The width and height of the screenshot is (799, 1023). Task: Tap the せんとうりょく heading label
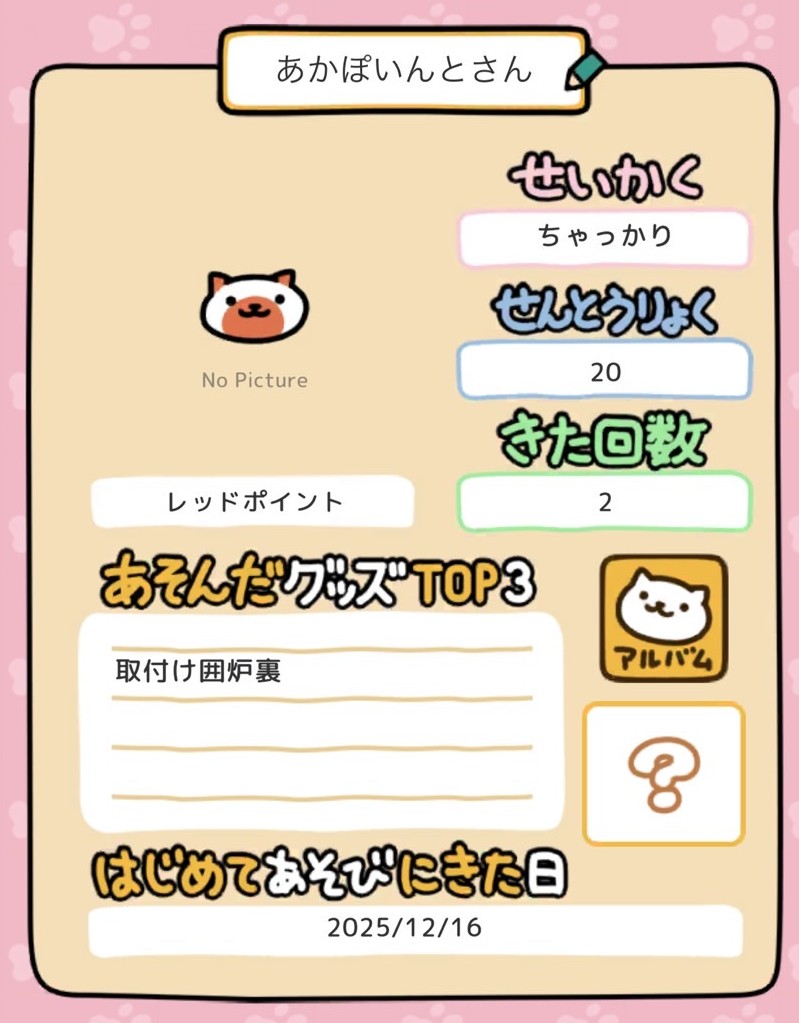[x=604, y=311]
